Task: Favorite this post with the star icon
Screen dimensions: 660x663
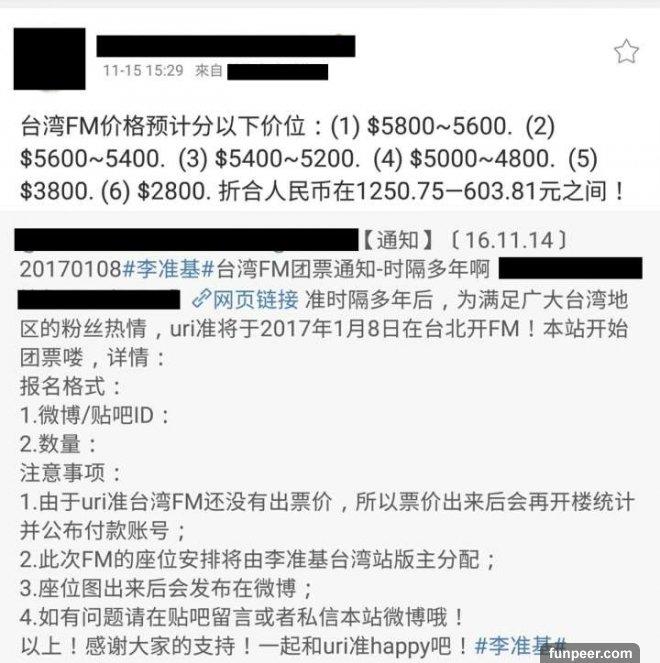Action: 626,52
